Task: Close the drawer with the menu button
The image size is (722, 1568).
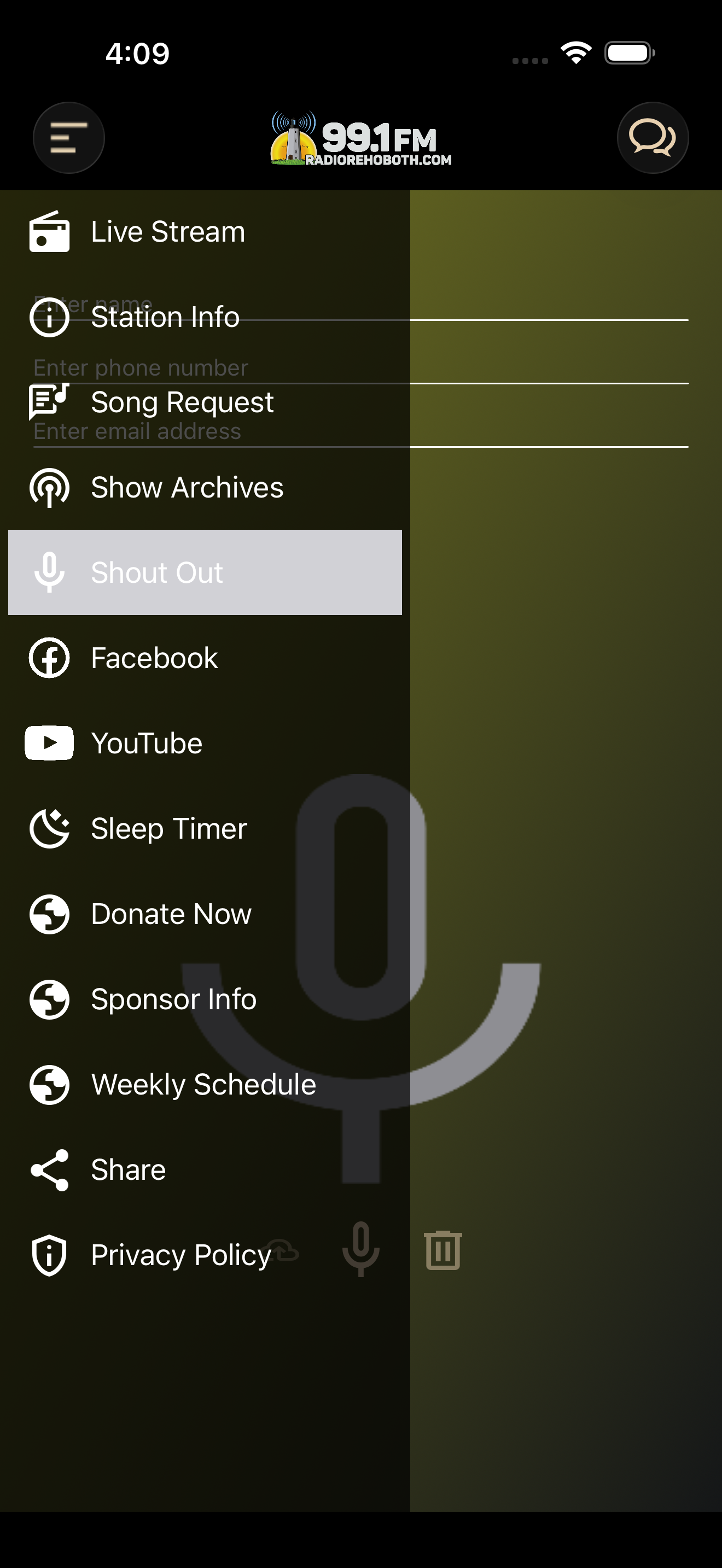Action: (x=68, y=138)
